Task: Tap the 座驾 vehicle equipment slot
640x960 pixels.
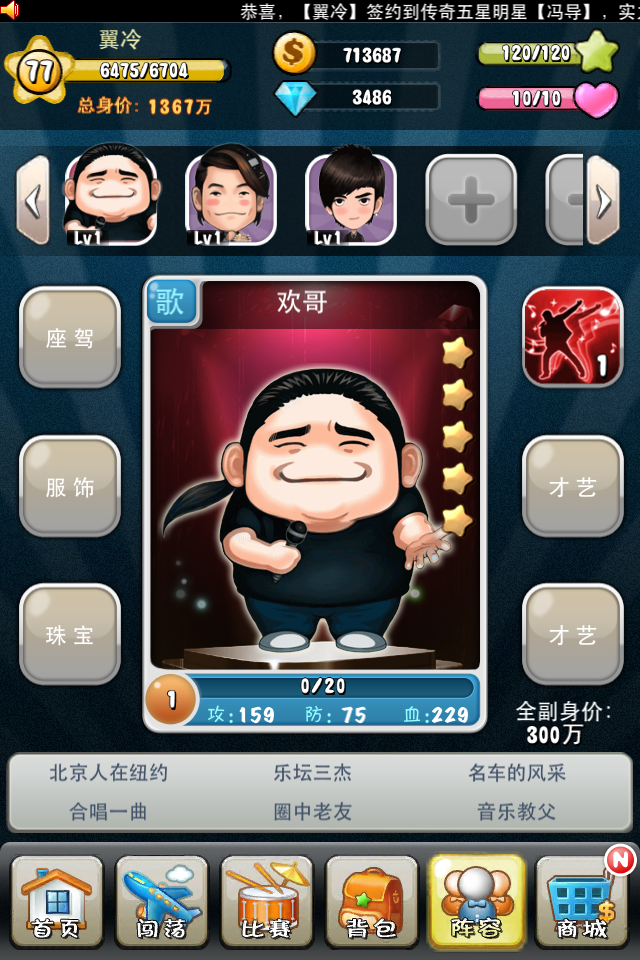Action: (x=70, y=338)
